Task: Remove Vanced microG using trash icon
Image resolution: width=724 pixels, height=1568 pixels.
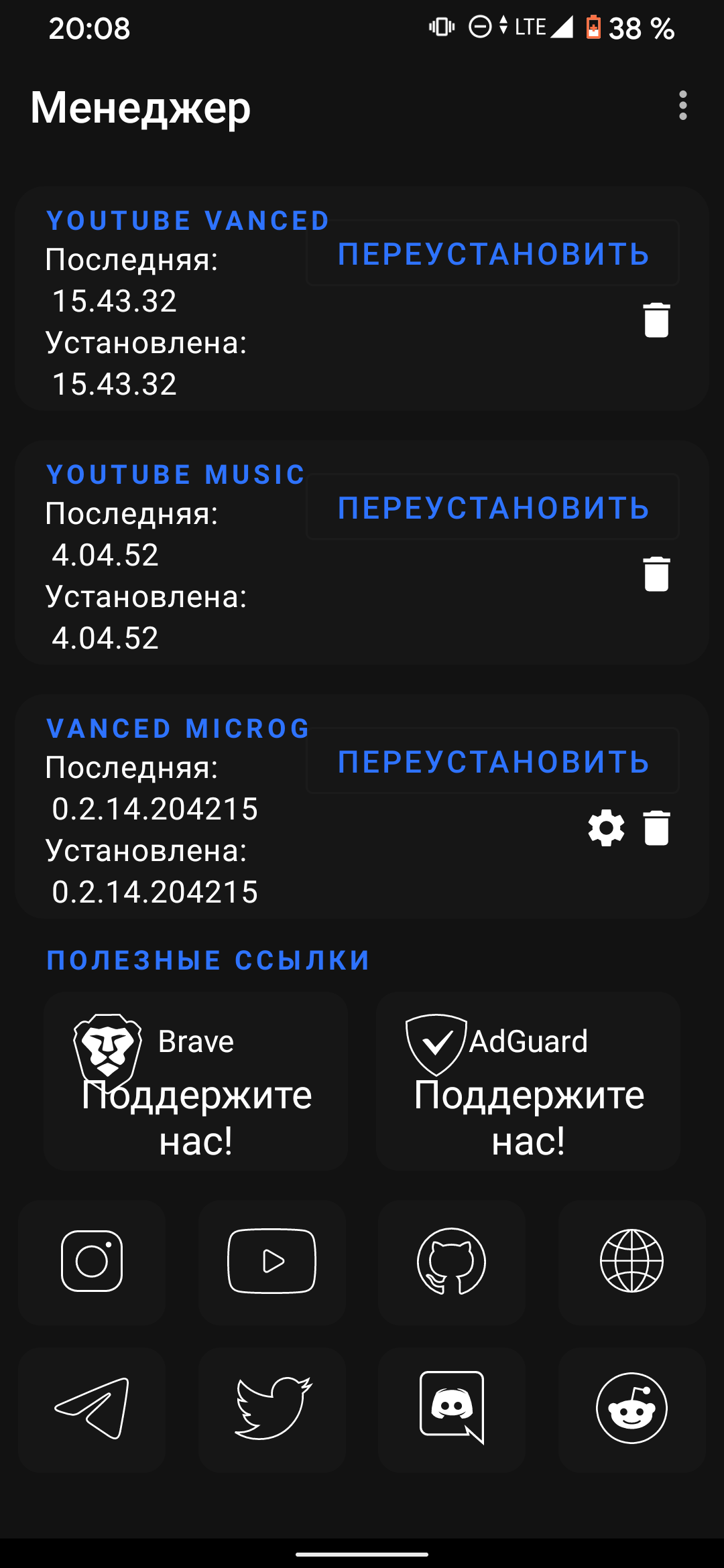Action: (656, 828)
